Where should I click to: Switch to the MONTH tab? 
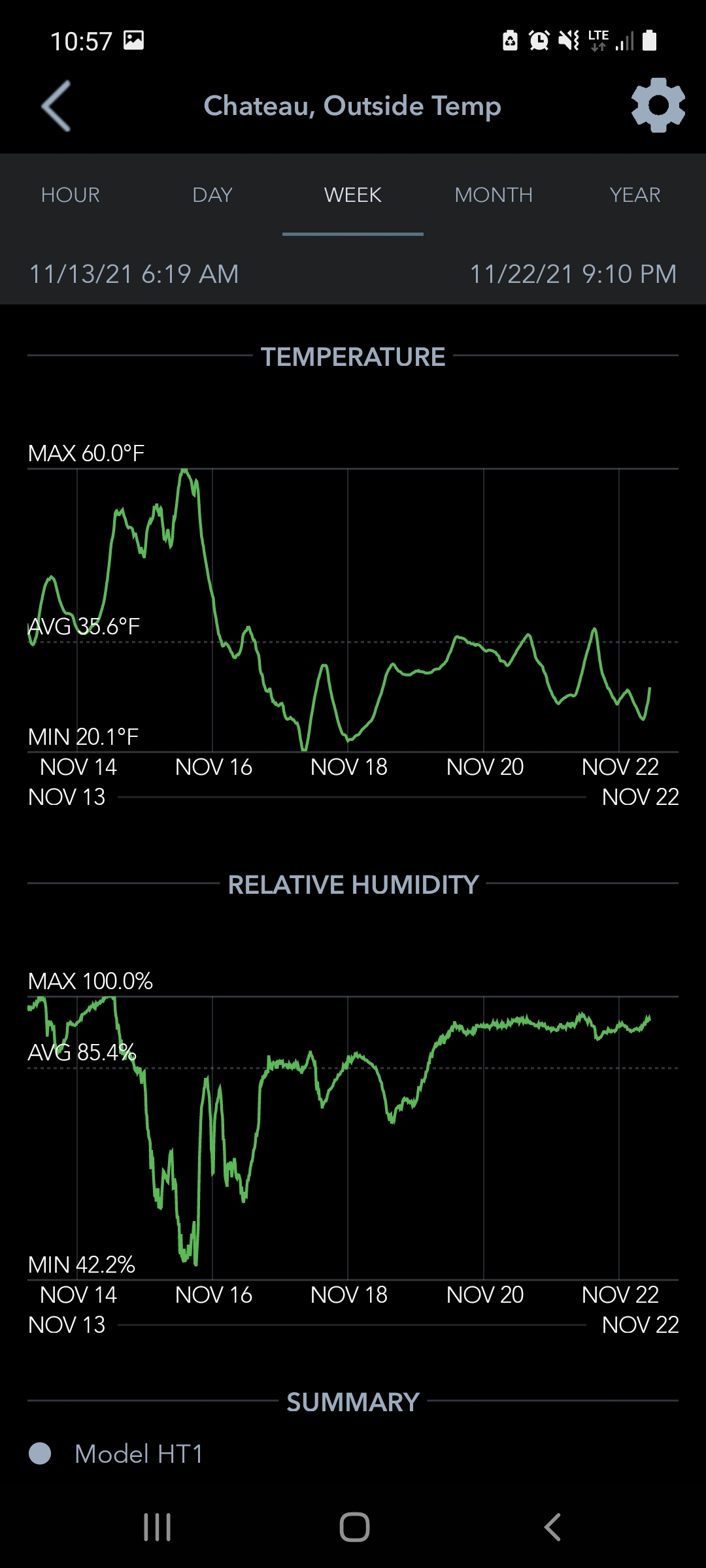pyautogui.click(x=494, y=195)
